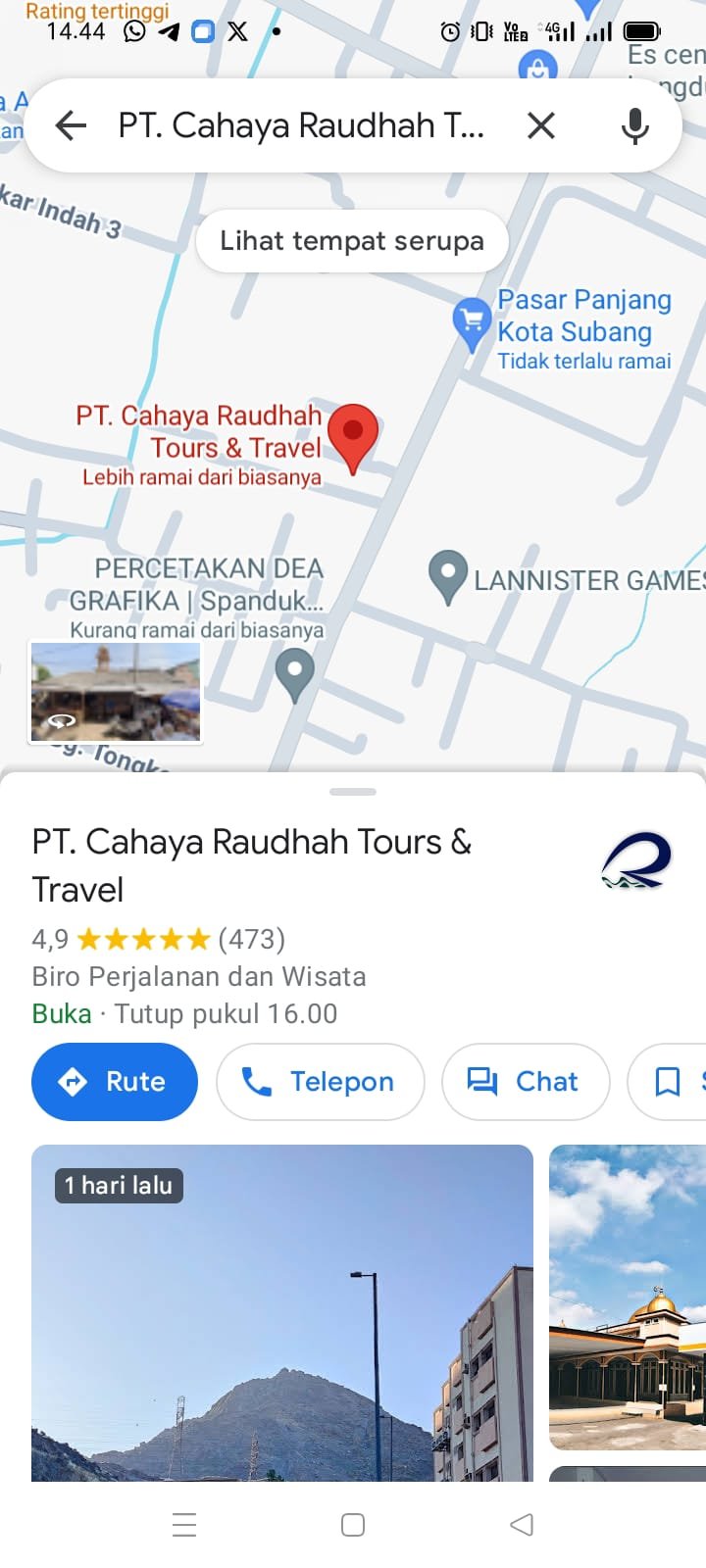Open the photo labeled 1 hari lalu
Viewport: 706px width, 1568px height.
(x=282, y=1313)
